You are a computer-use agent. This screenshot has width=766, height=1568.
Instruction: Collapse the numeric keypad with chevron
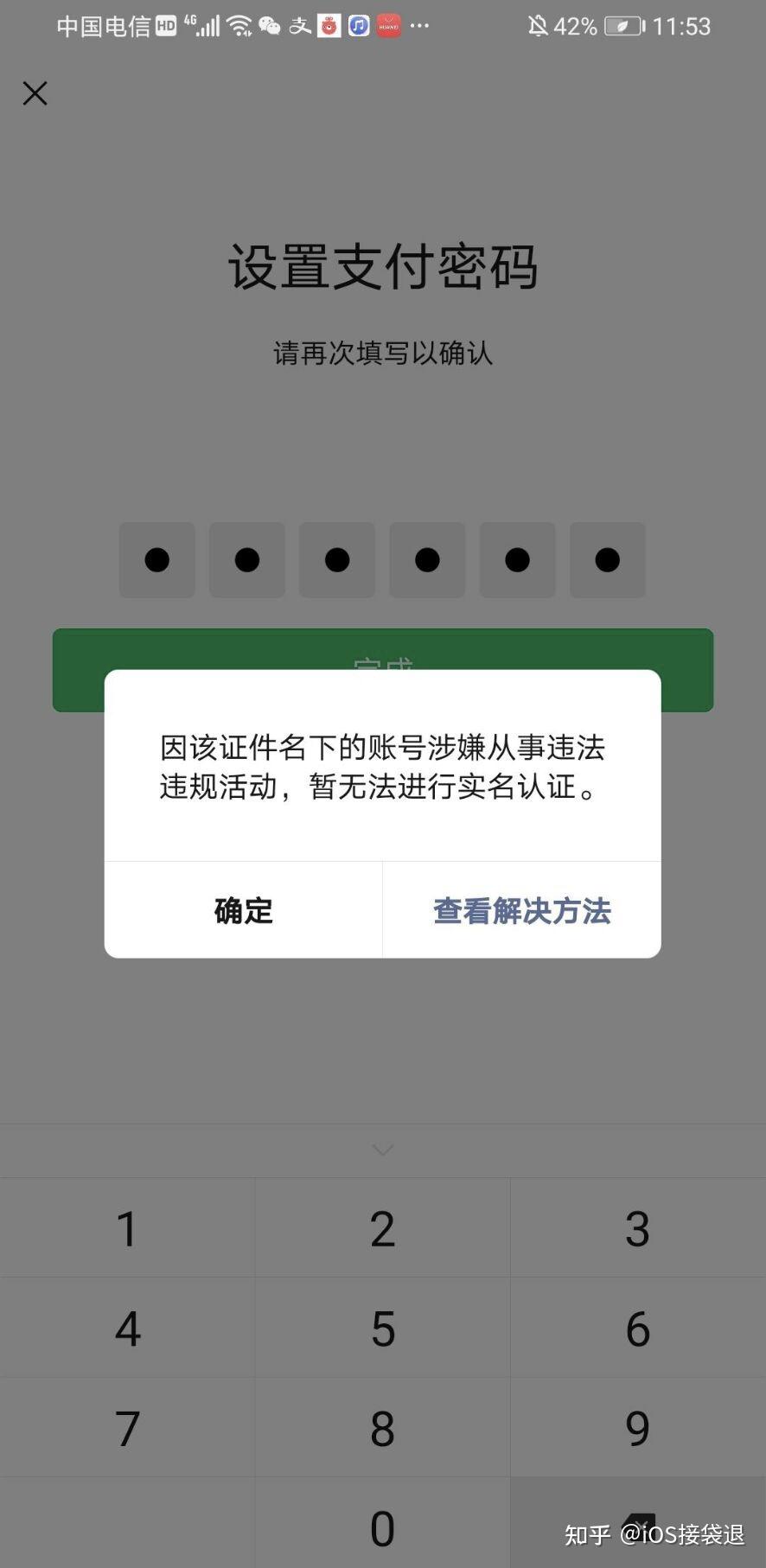point(383,1150)
